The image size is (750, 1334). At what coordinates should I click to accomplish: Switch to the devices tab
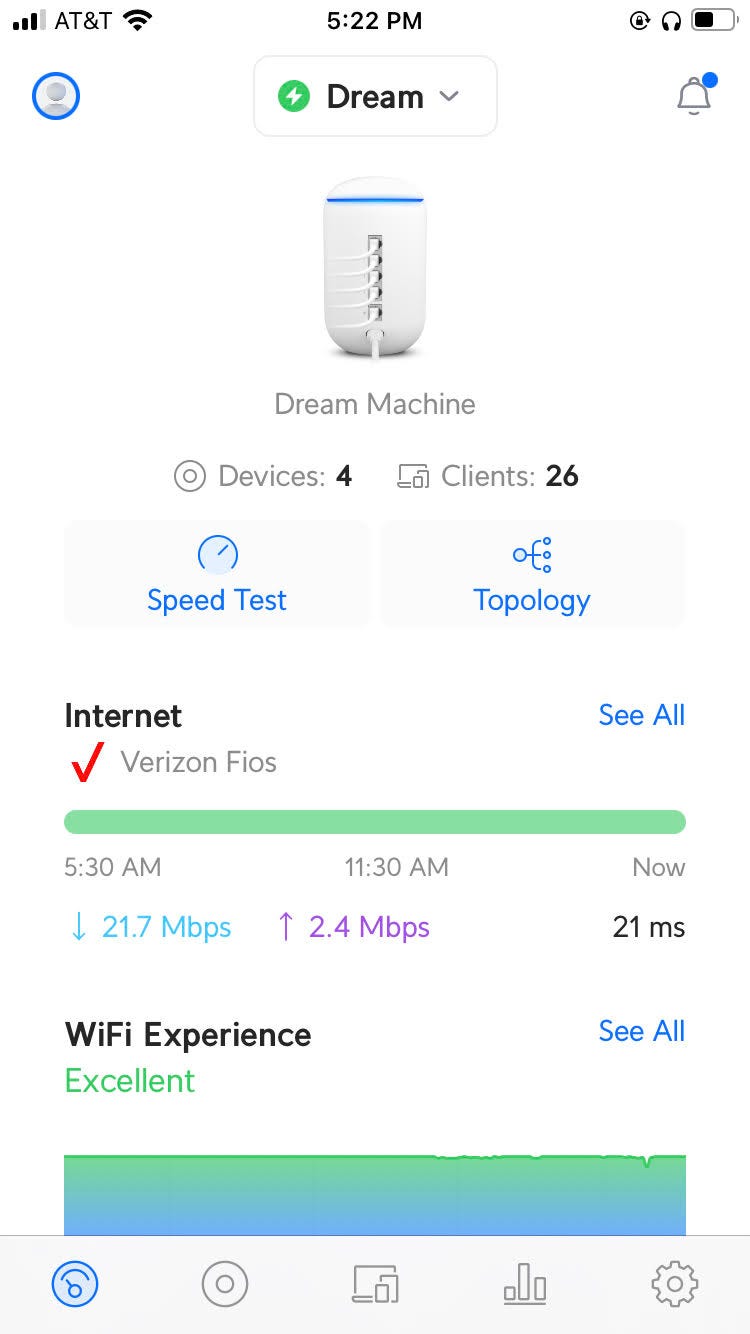[225, 1283]
